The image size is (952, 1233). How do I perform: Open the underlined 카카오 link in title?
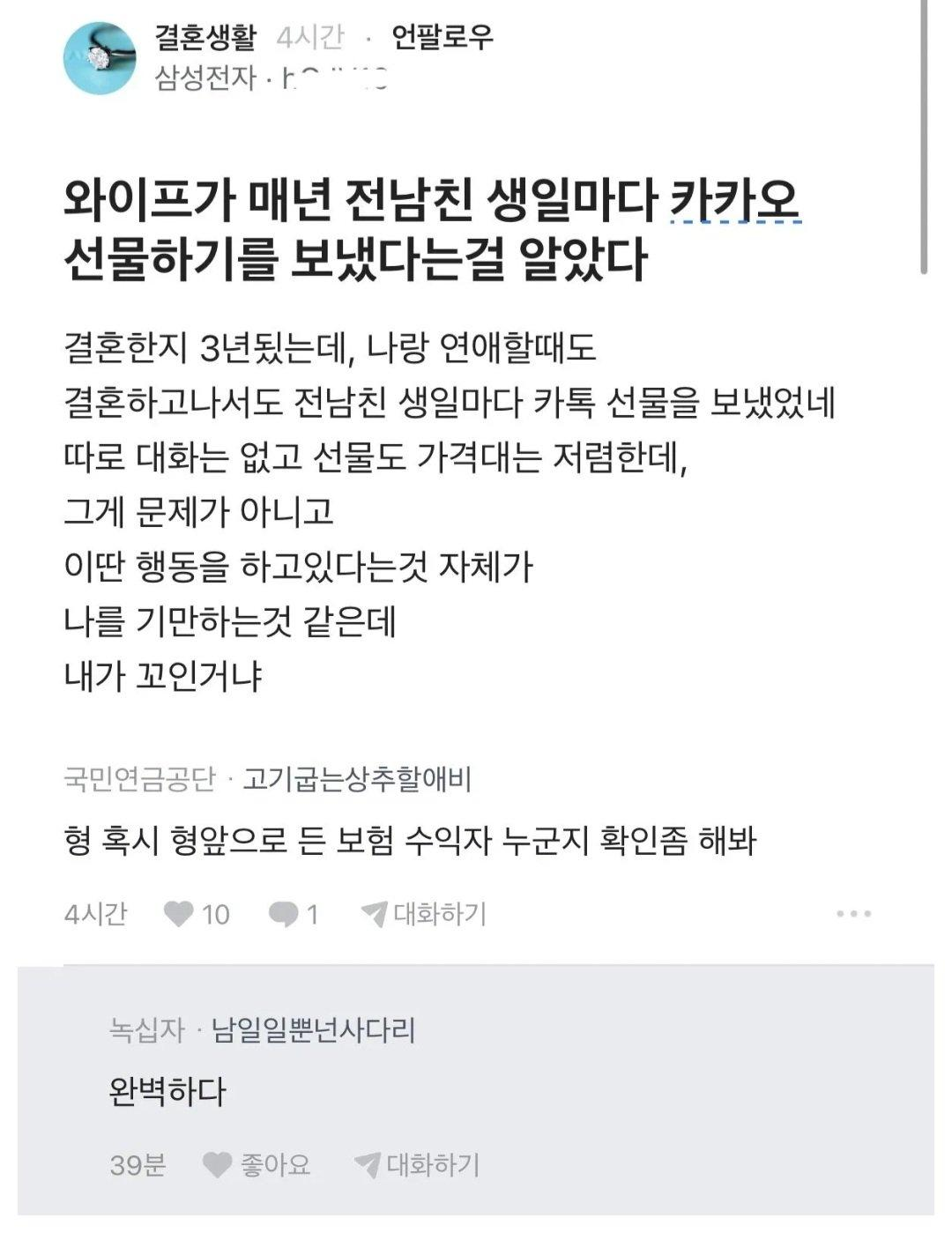[x=735, y=201]
